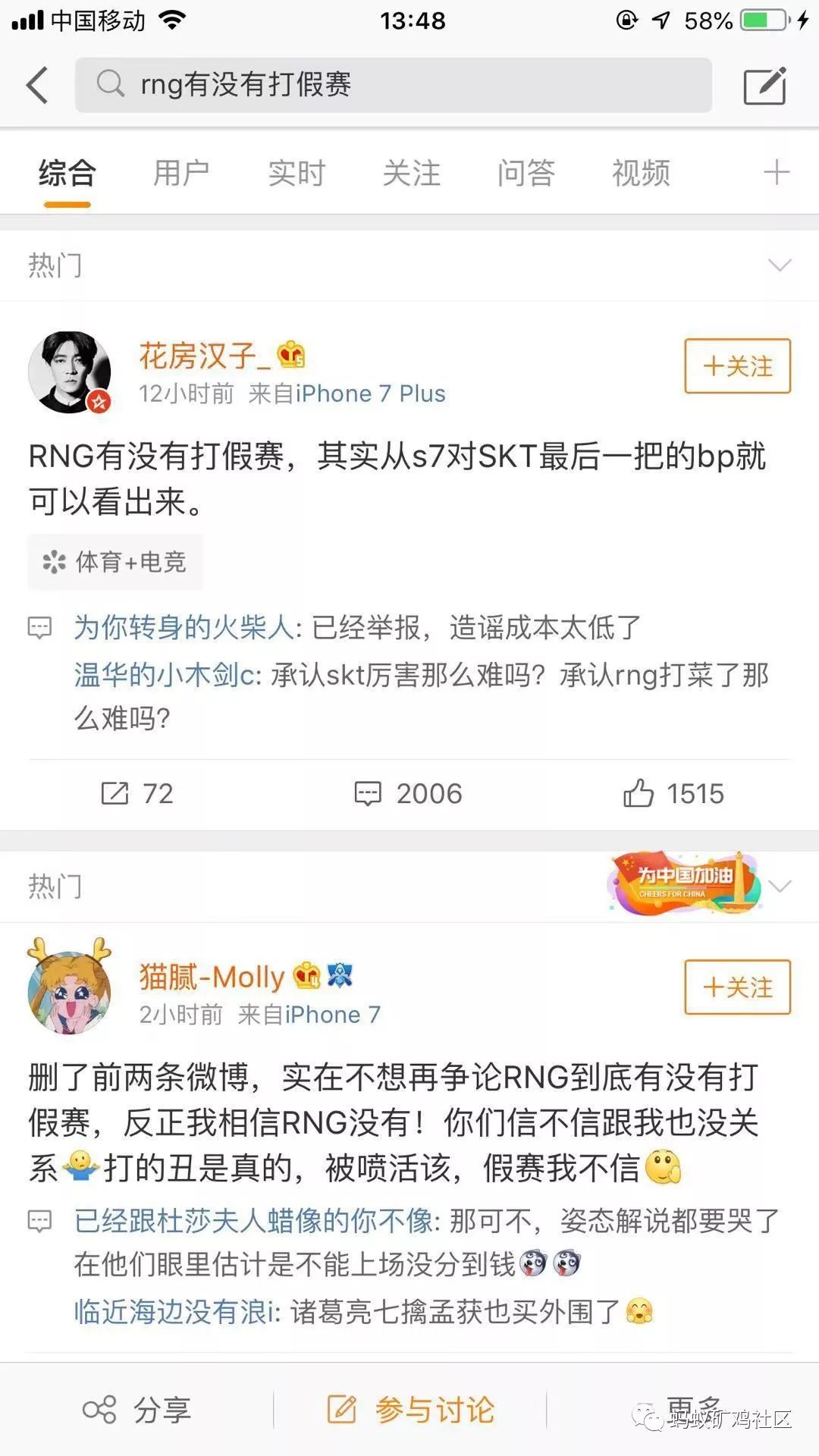Follow 猫腻-Molly via +关注 button
Viewport: 819px width, 1456px height.
(736, 988)
